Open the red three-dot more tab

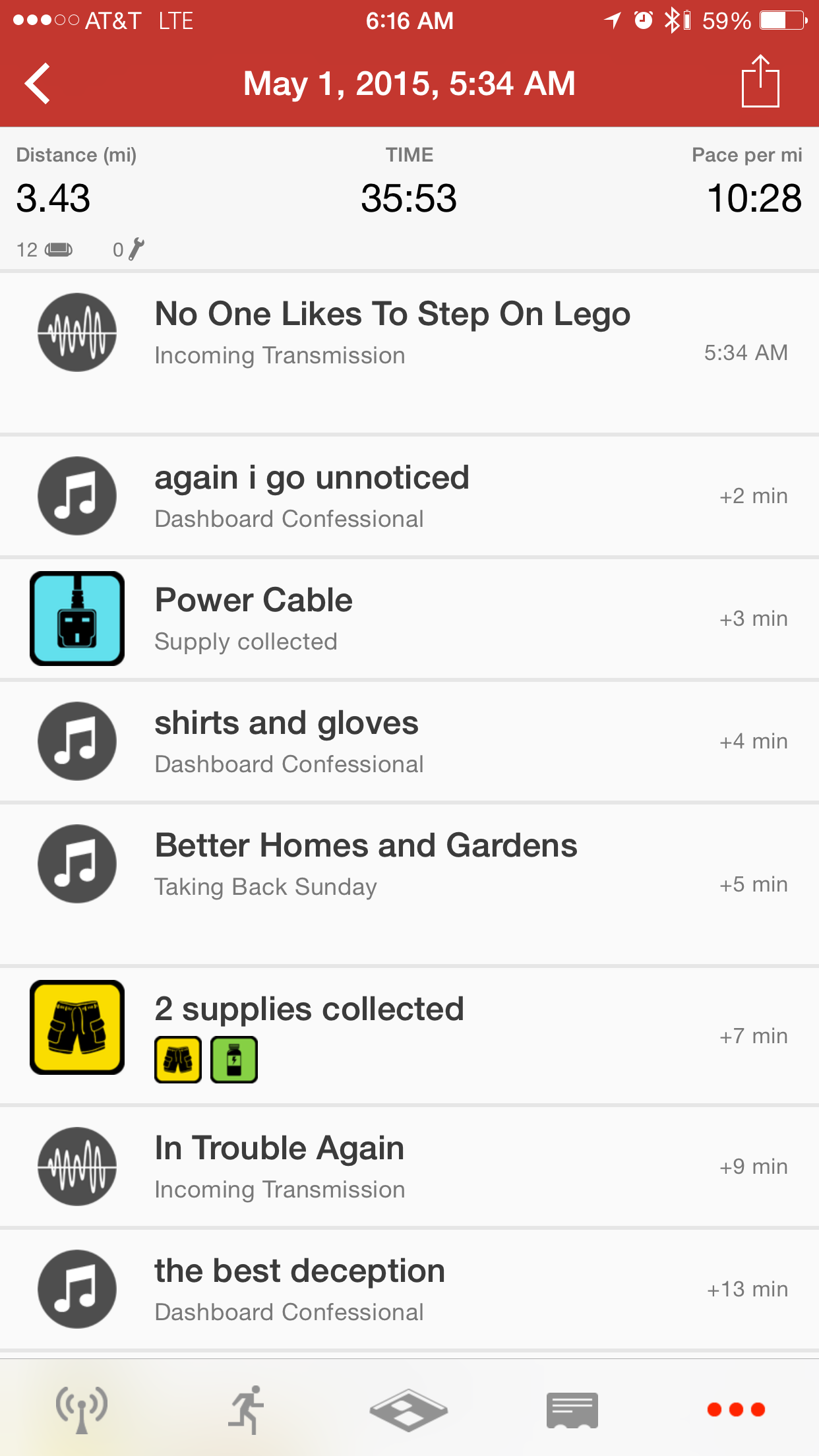tap(735, 1409)
